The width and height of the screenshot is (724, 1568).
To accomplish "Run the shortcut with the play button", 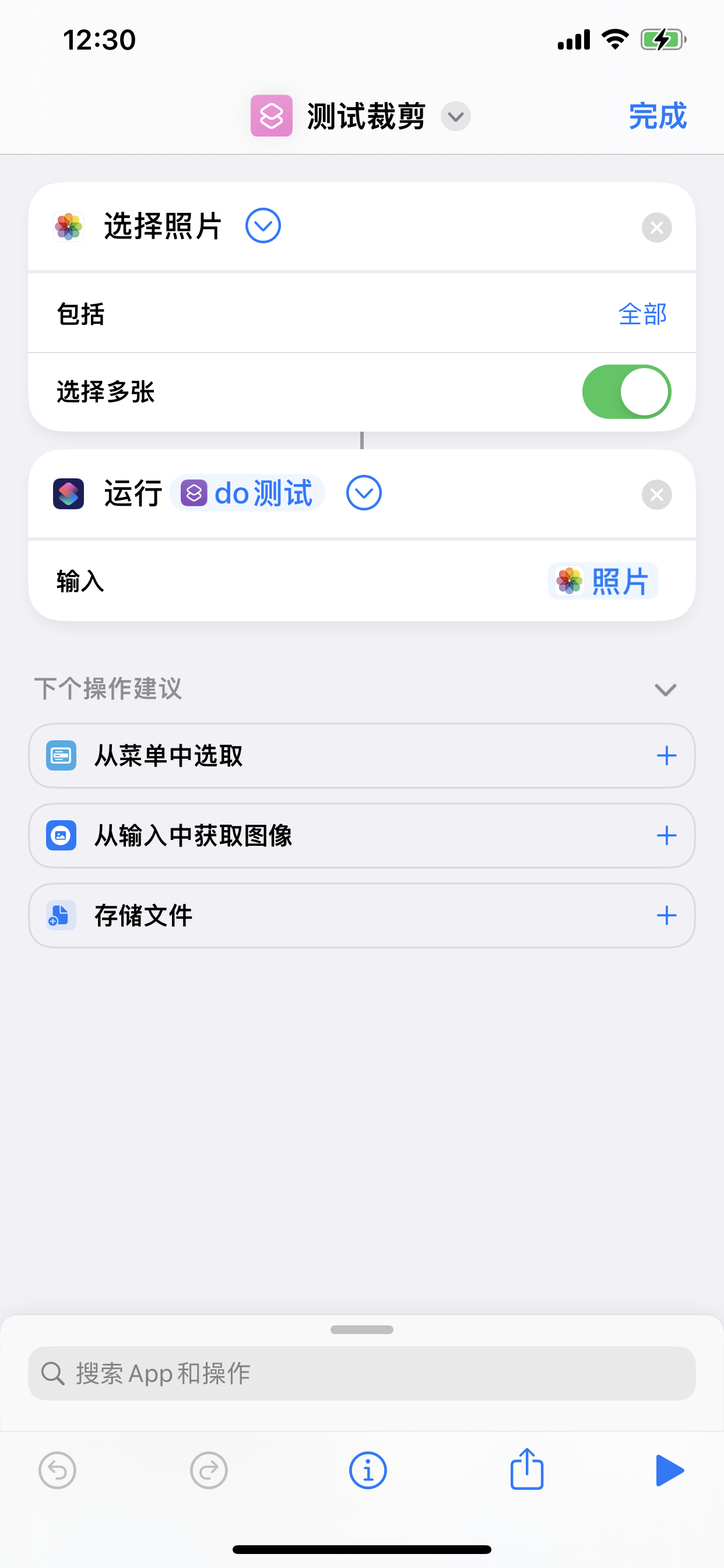I will click(x=669, y=1471).
